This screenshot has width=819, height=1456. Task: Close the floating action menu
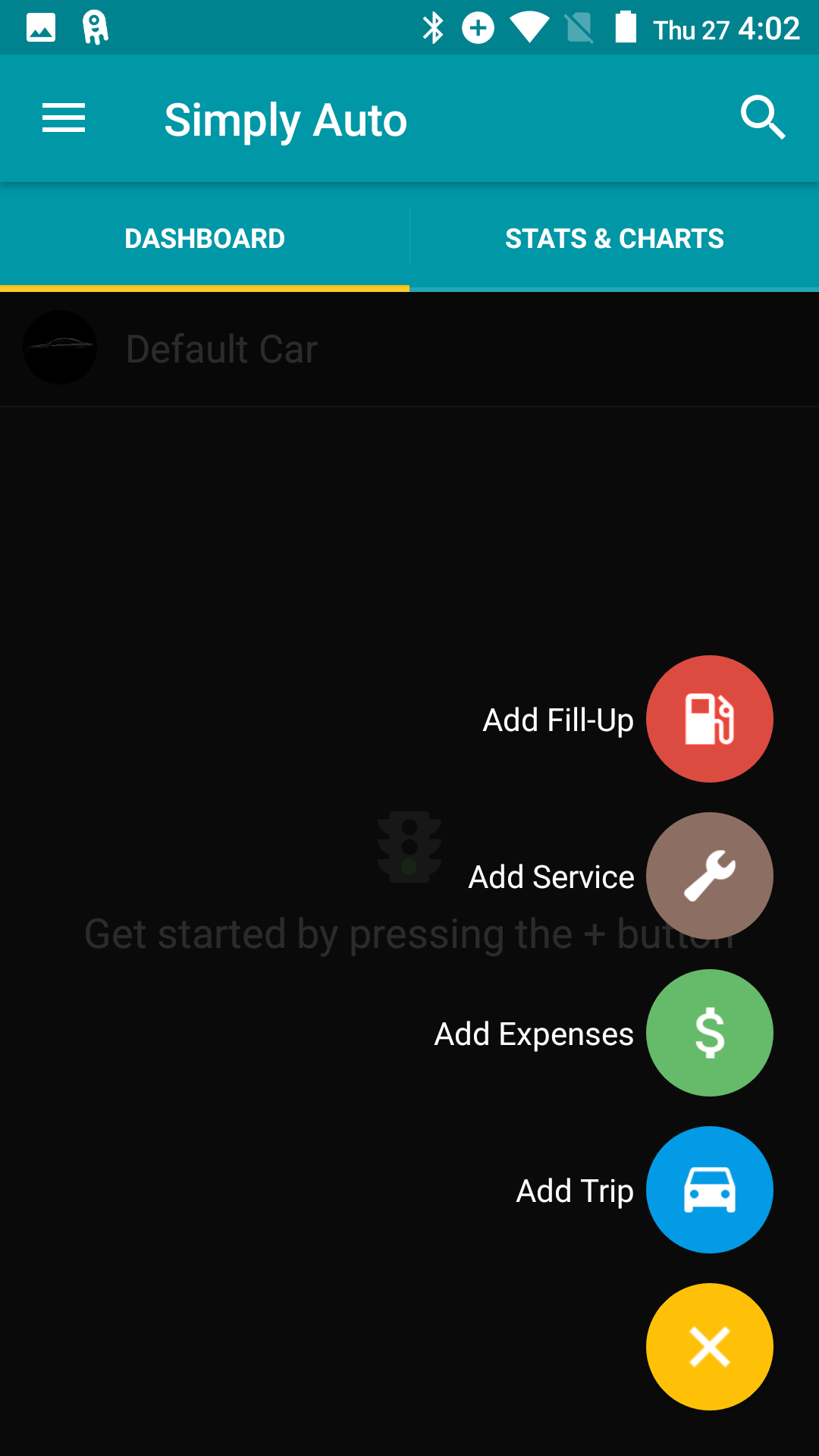tap(710, 1347)
